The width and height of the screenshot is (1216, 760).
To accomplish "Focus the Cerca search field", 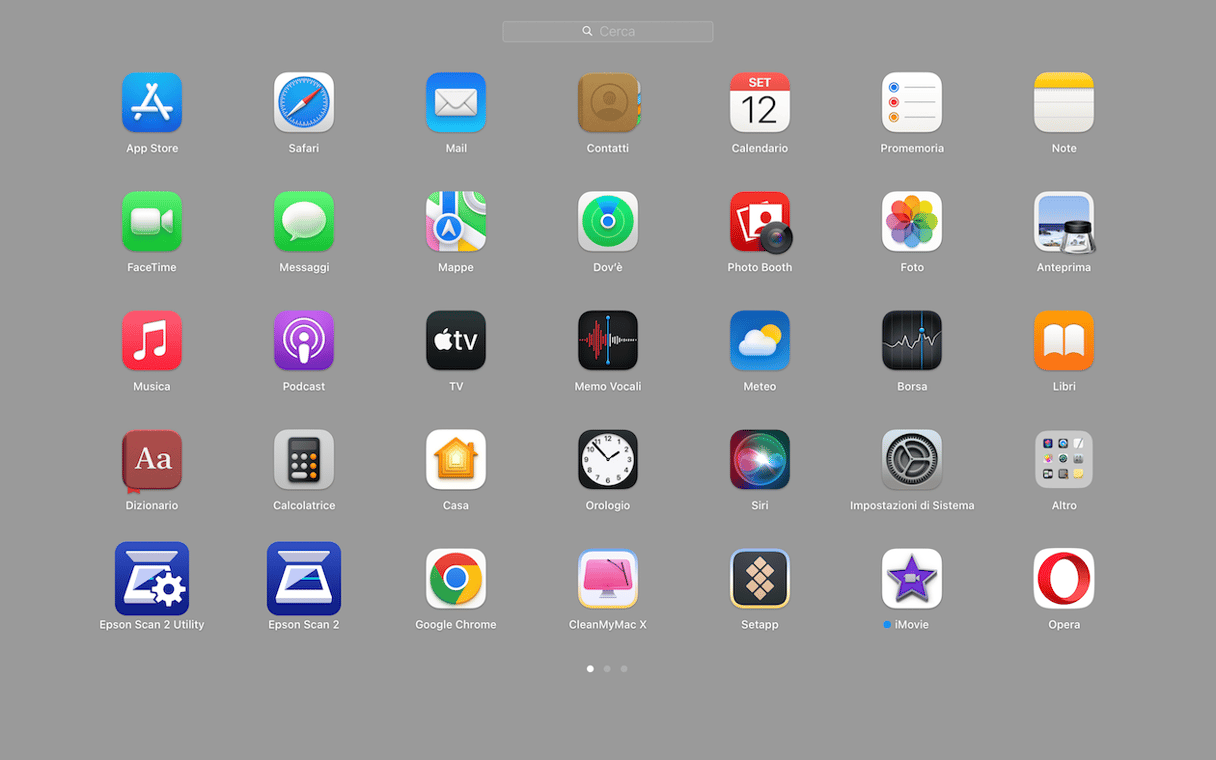I will click(x=608, y=32).
